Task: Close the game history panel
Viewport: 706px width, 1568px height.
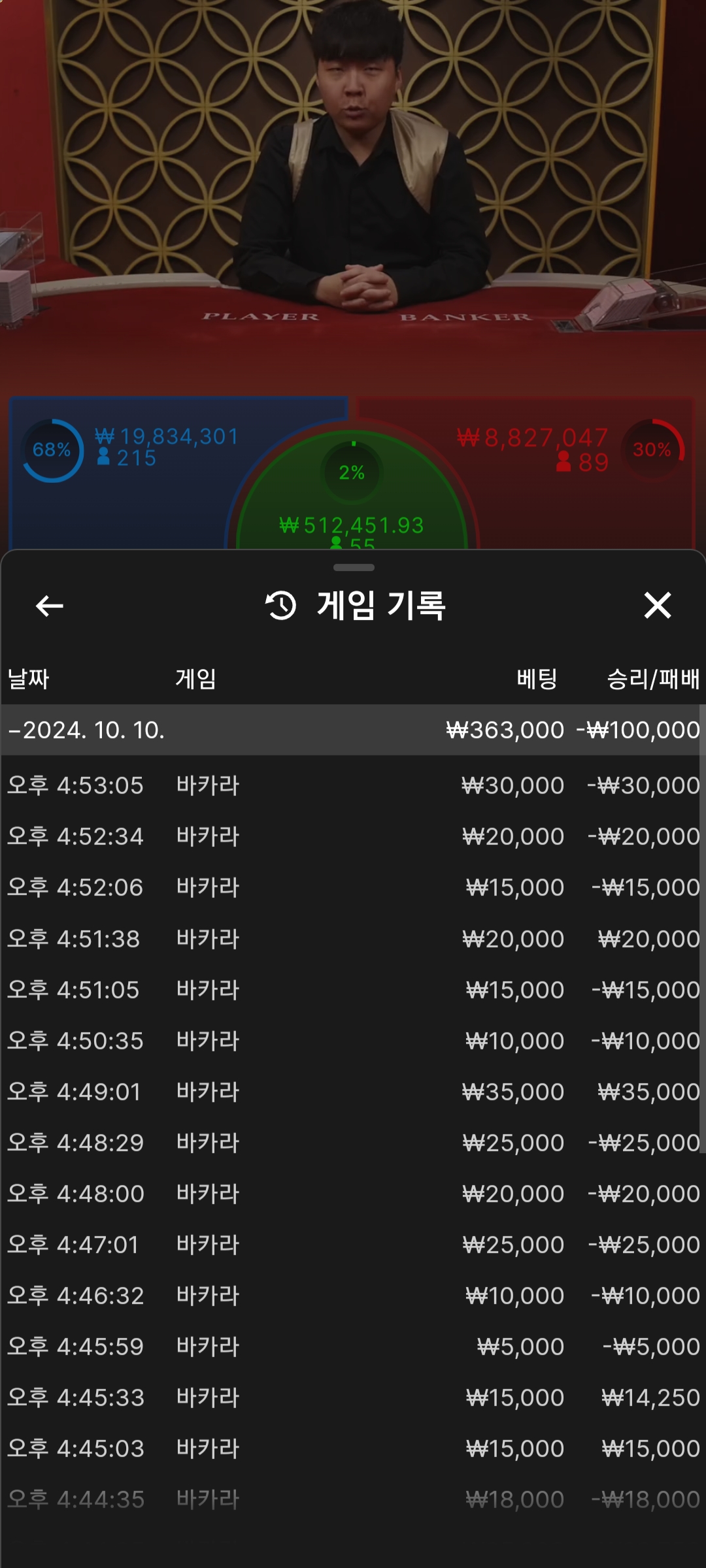Action: pyautogui.click(x=658, y=605)
